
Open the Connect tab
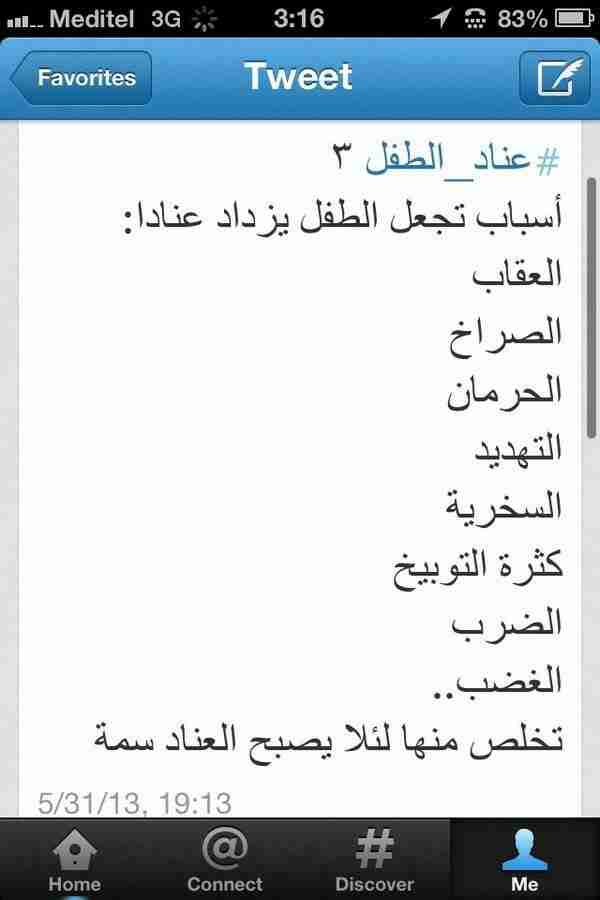225,860
